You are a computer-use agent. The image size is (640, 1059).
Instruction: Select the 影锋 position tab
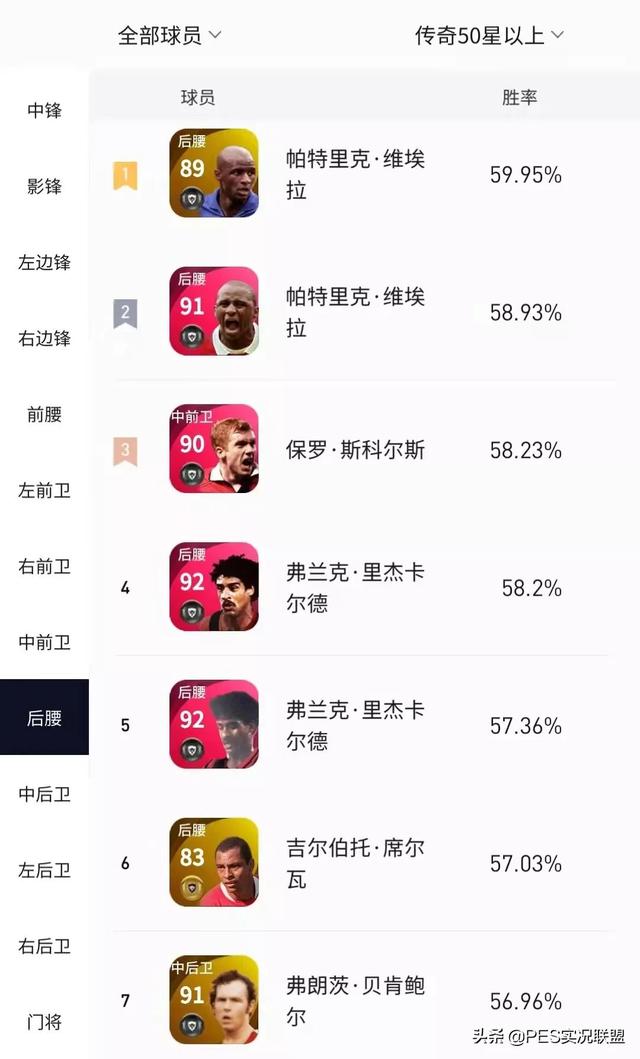pyautogui.click(x=44, y=187)
